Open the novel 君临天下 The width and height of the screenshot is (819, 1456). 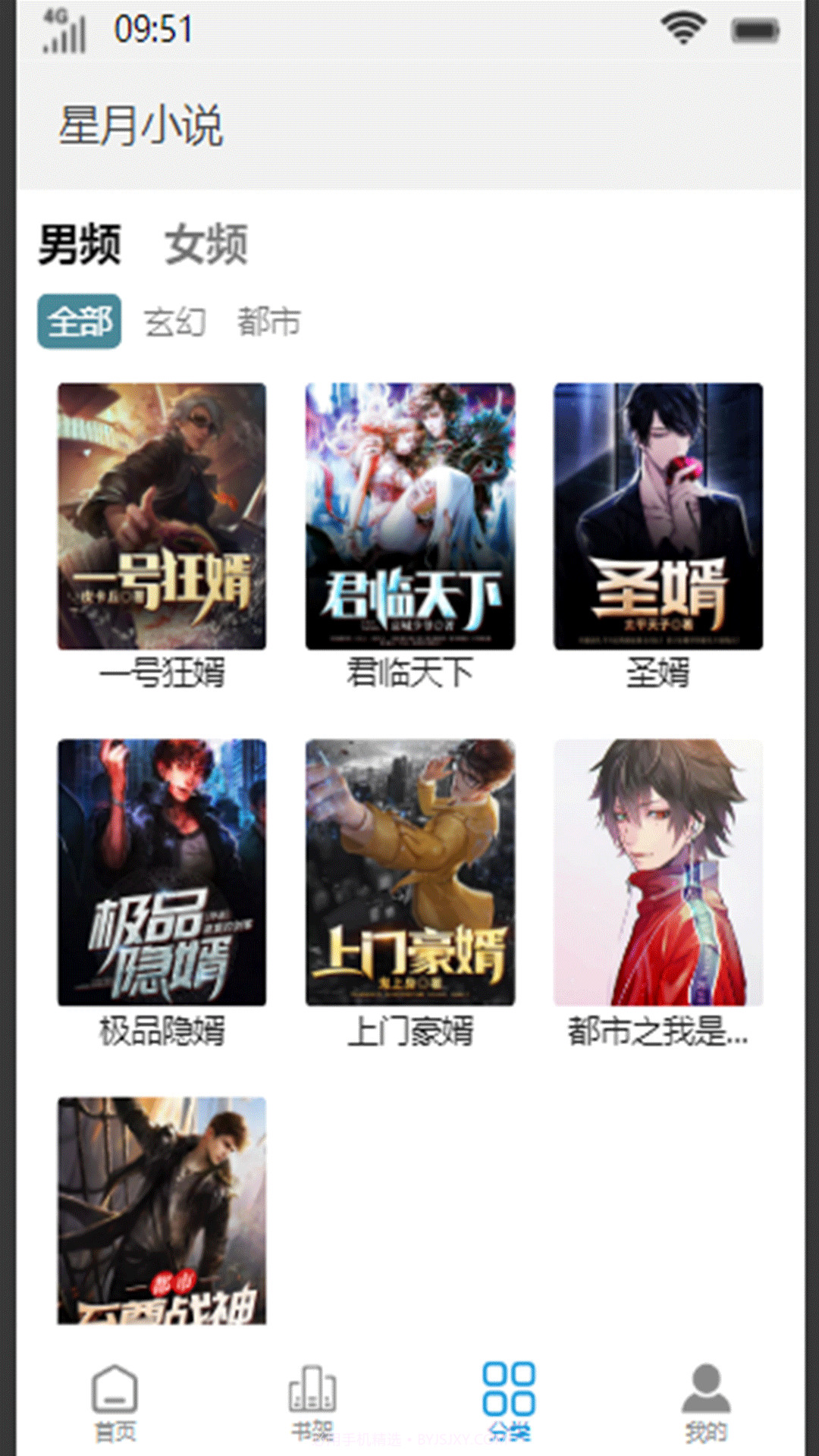click(409, 516)
